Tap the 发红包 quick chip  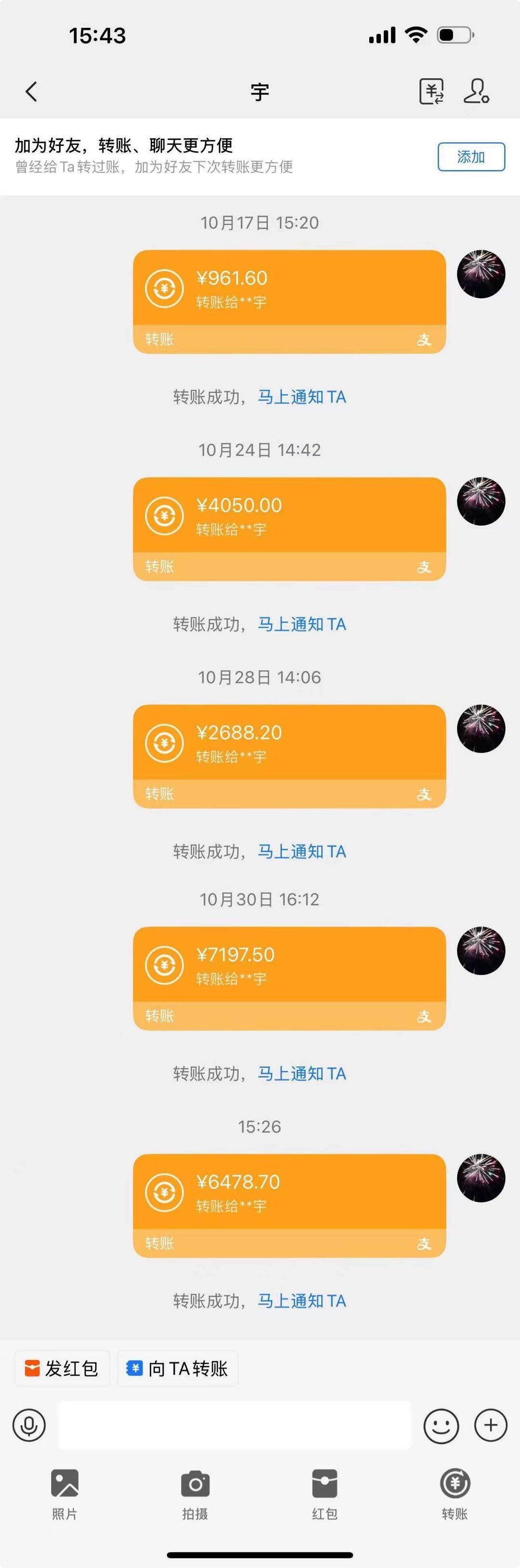point(62,1368)
